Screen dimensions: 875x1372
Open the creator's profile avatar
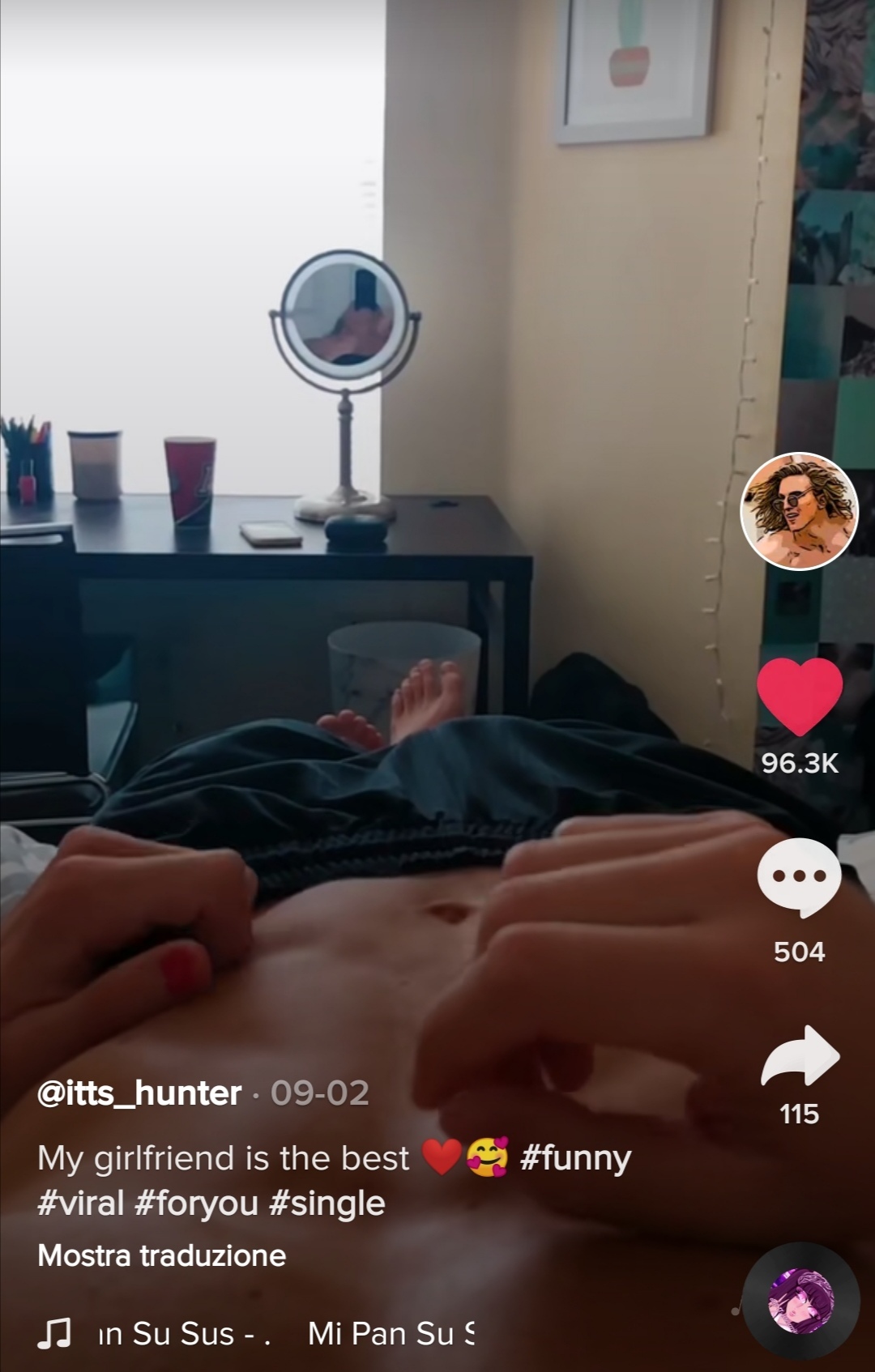click(799, 511)
